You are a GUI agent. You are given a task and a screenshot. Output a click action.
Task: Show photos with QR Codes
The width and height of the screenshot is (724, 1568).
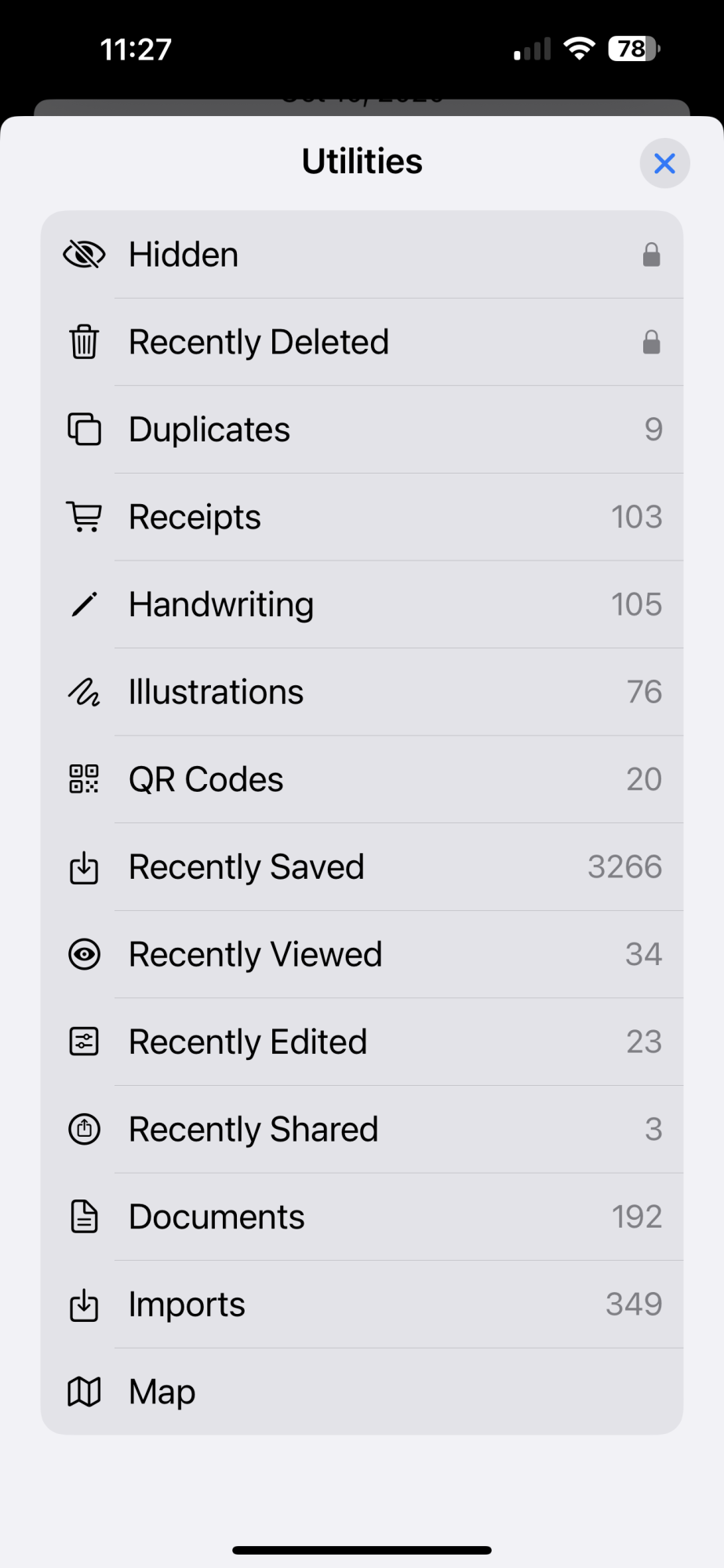point(361,779)
